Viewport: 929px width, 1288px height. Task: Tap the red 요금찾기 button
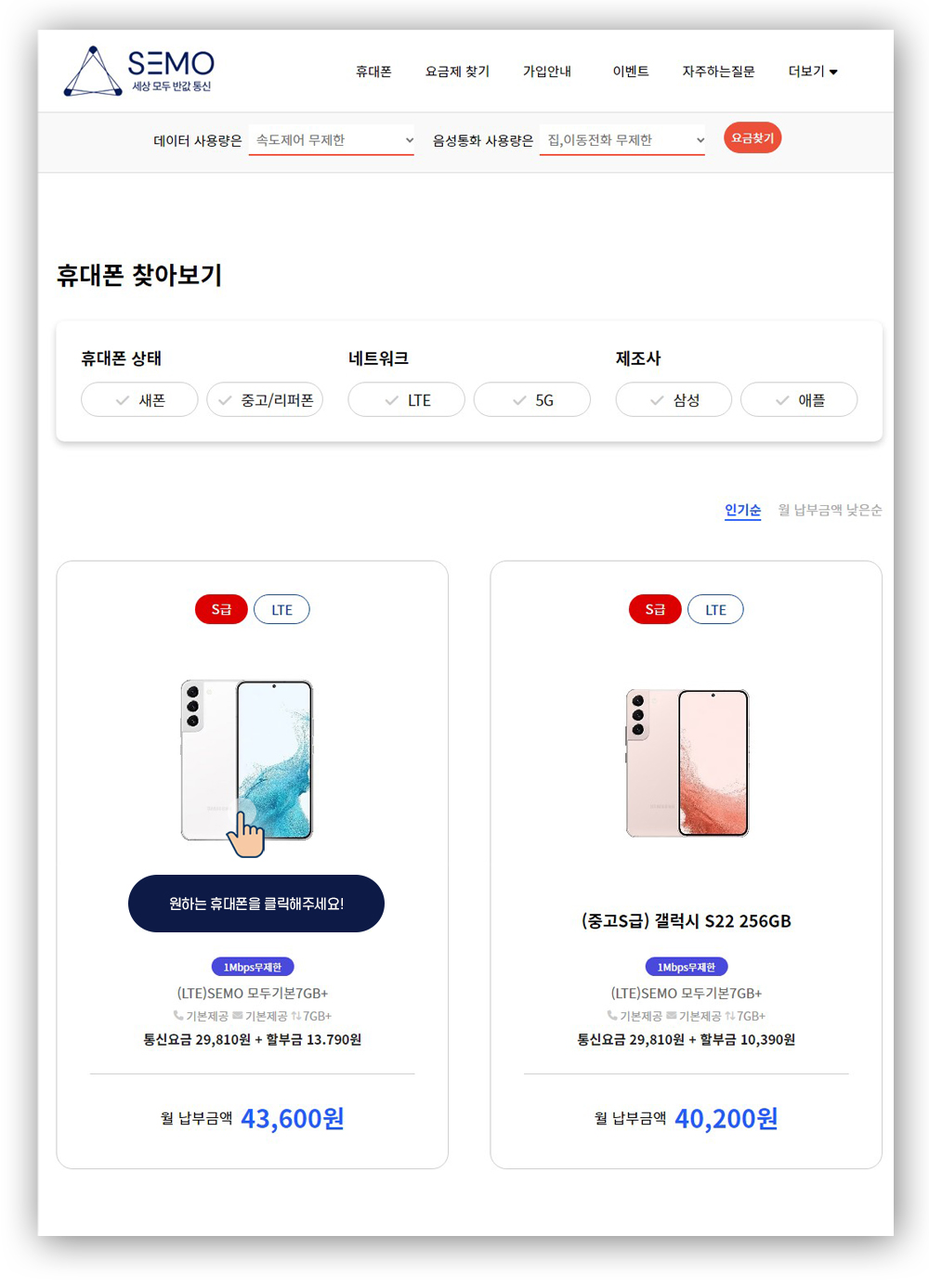[752, 138]
